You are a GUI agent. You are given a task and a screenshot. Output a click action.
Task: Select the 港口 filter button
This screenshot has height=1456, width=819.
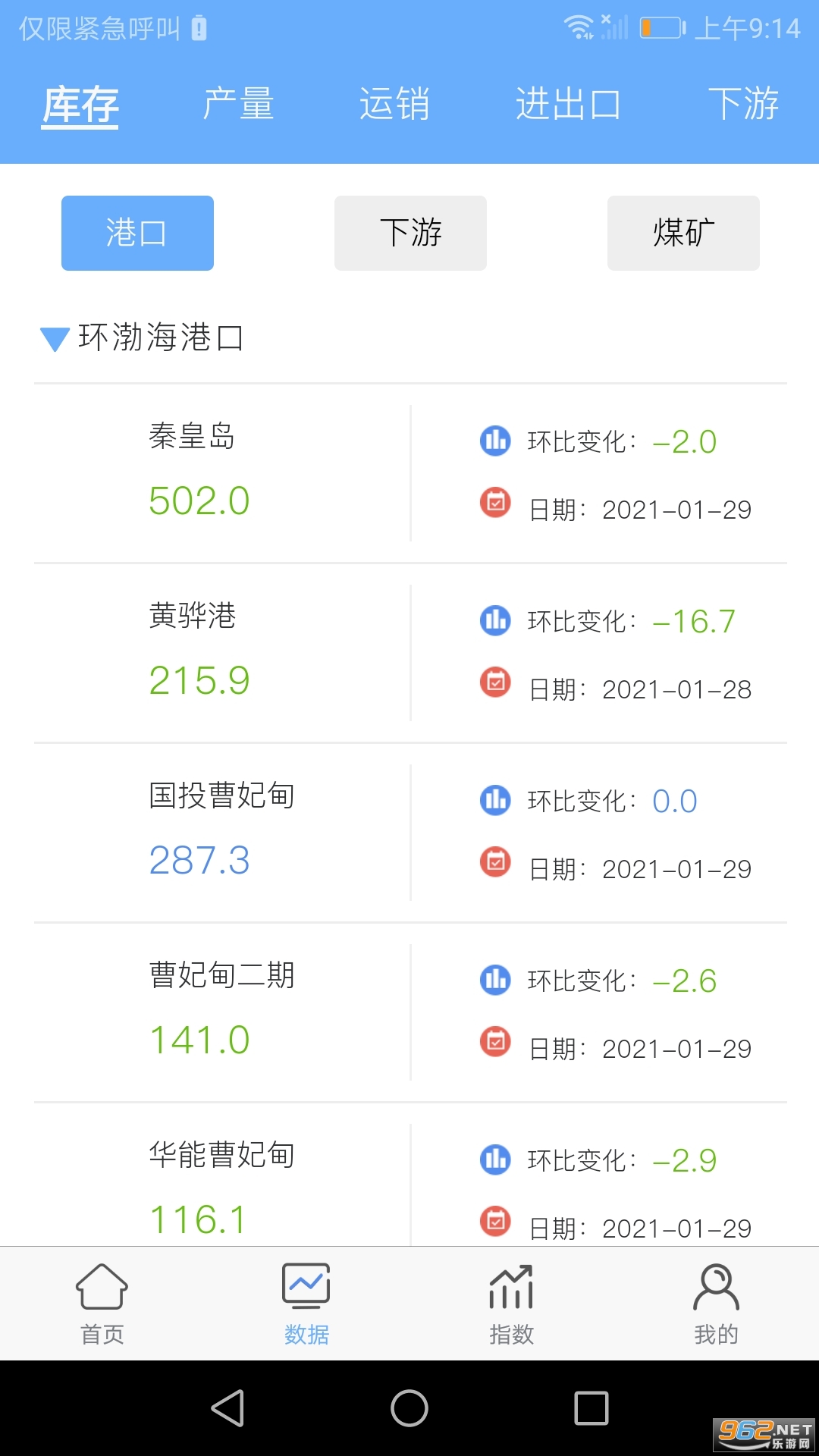point(137,233)
